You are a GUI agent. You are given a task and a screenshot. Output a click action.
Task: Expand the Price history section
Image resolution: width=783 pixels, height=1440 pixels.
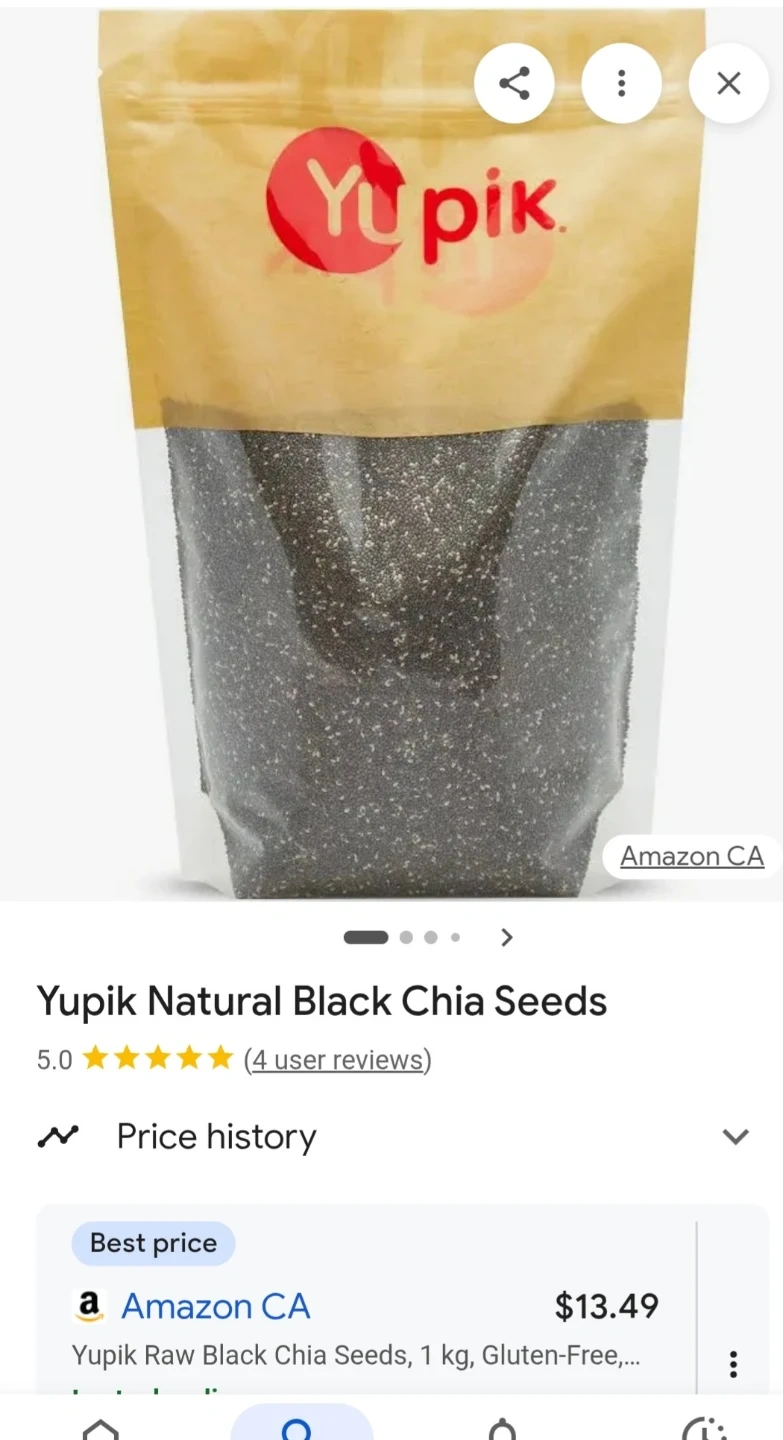click(x=736, y=1136)
